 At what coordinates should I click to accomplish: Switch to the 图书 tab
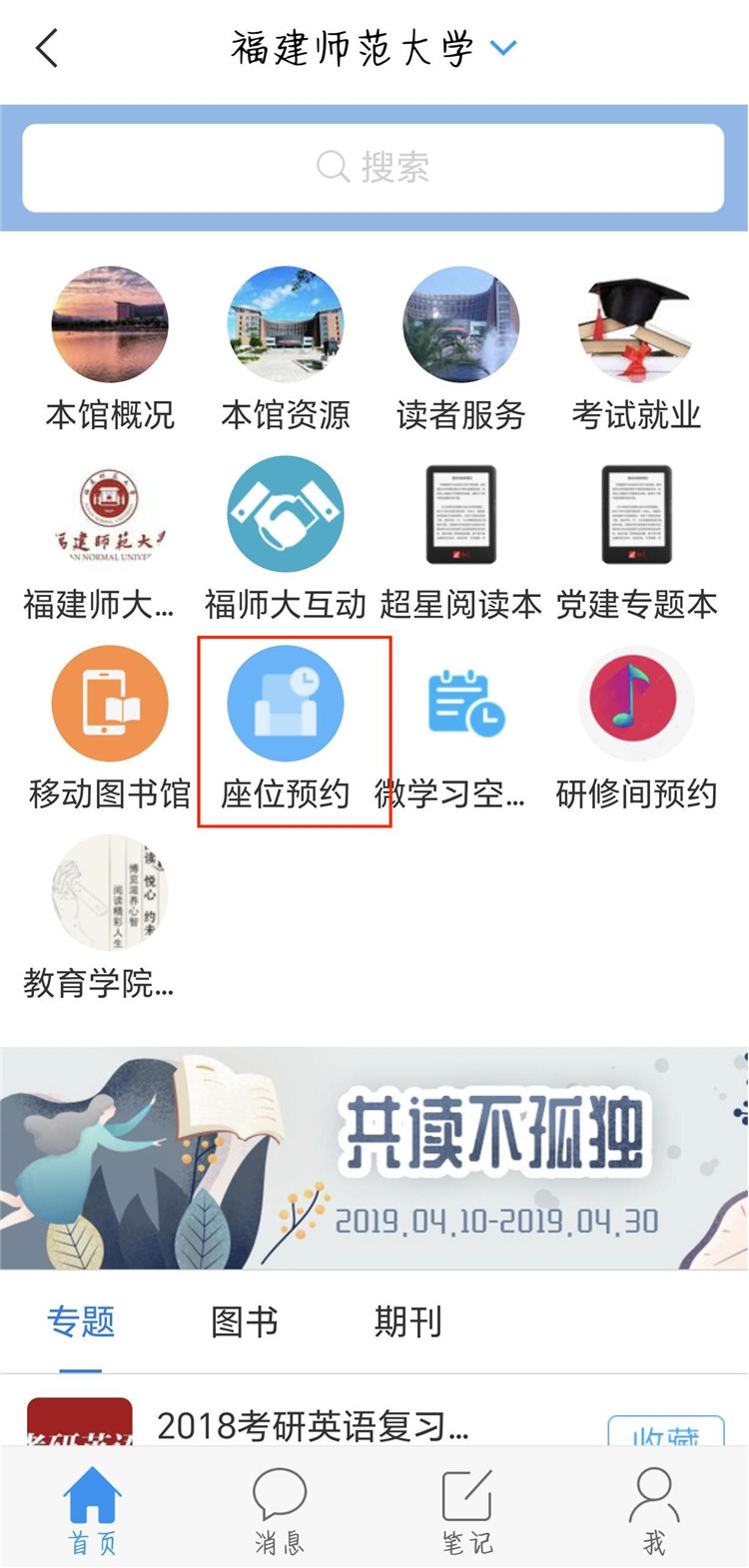coord(245,1322)
